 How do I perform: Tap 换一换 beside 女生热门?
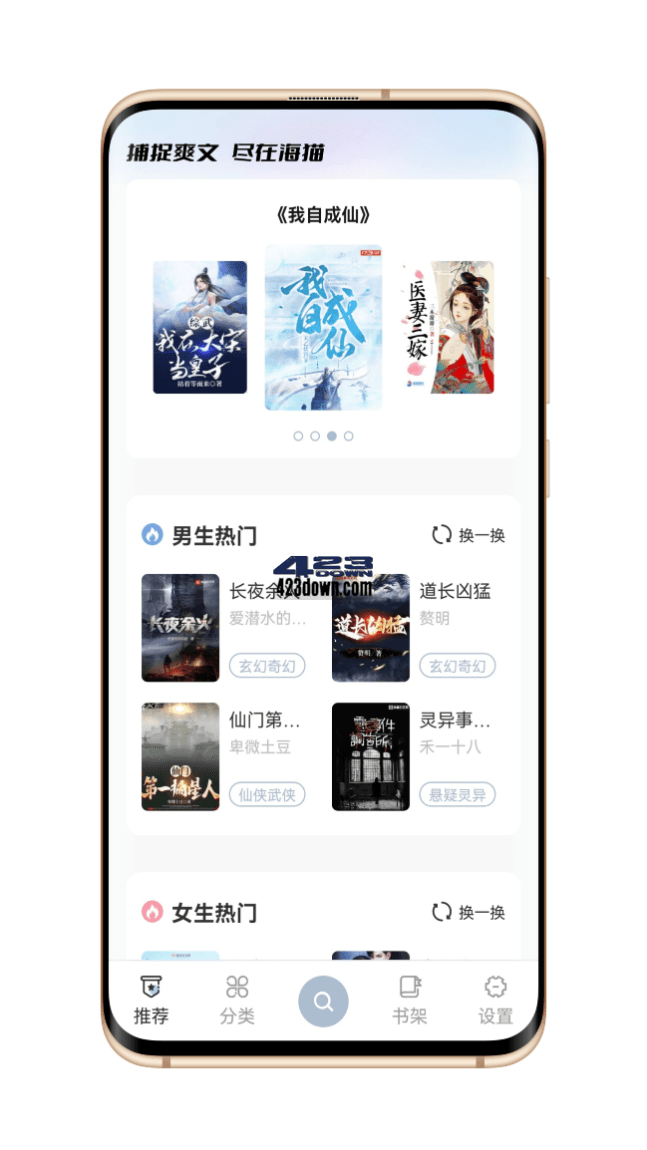coord(468,912)
